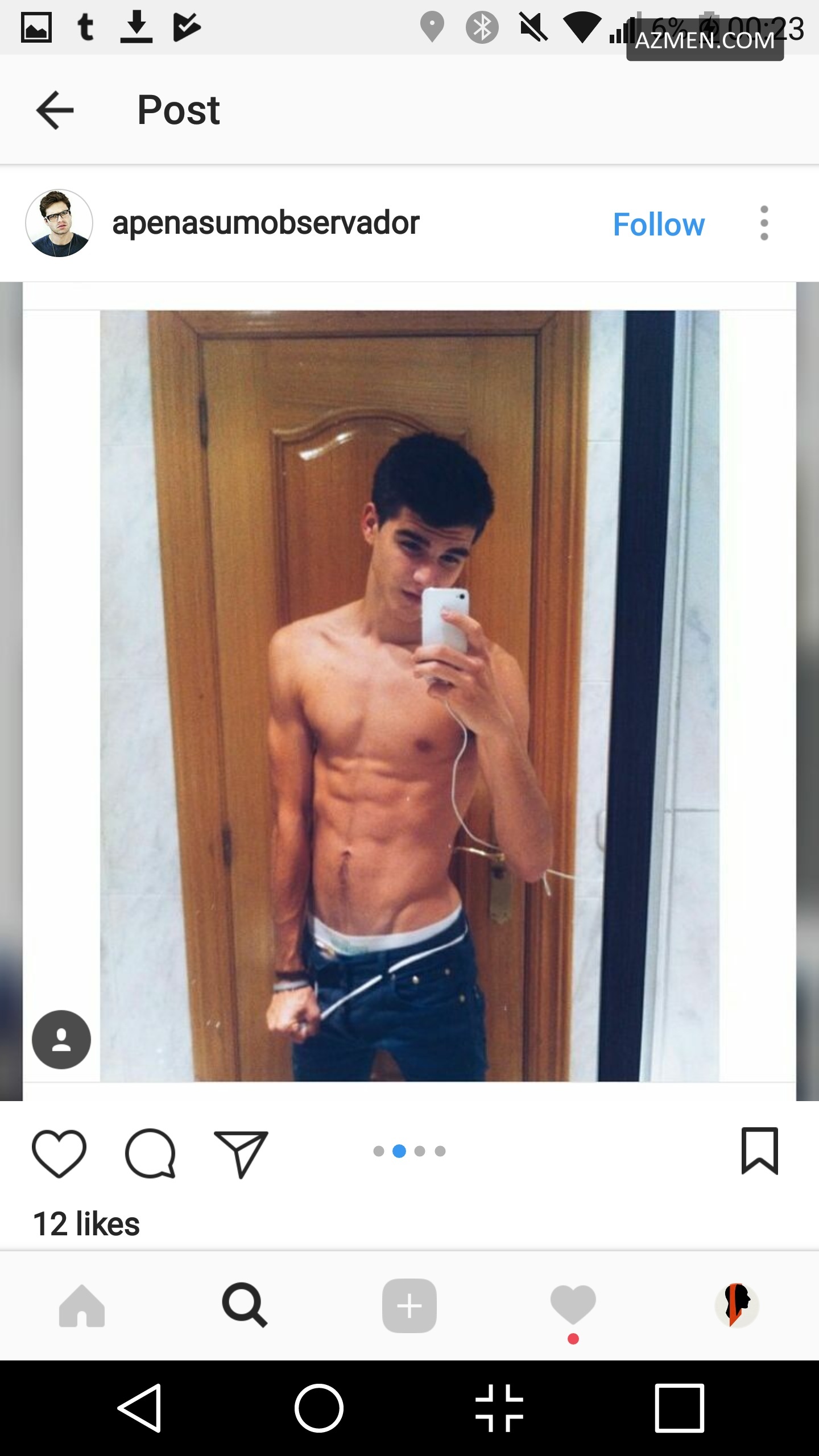Switch to the Search tab
This screenshot has width=819, height=1456.
click(245, 1306)
